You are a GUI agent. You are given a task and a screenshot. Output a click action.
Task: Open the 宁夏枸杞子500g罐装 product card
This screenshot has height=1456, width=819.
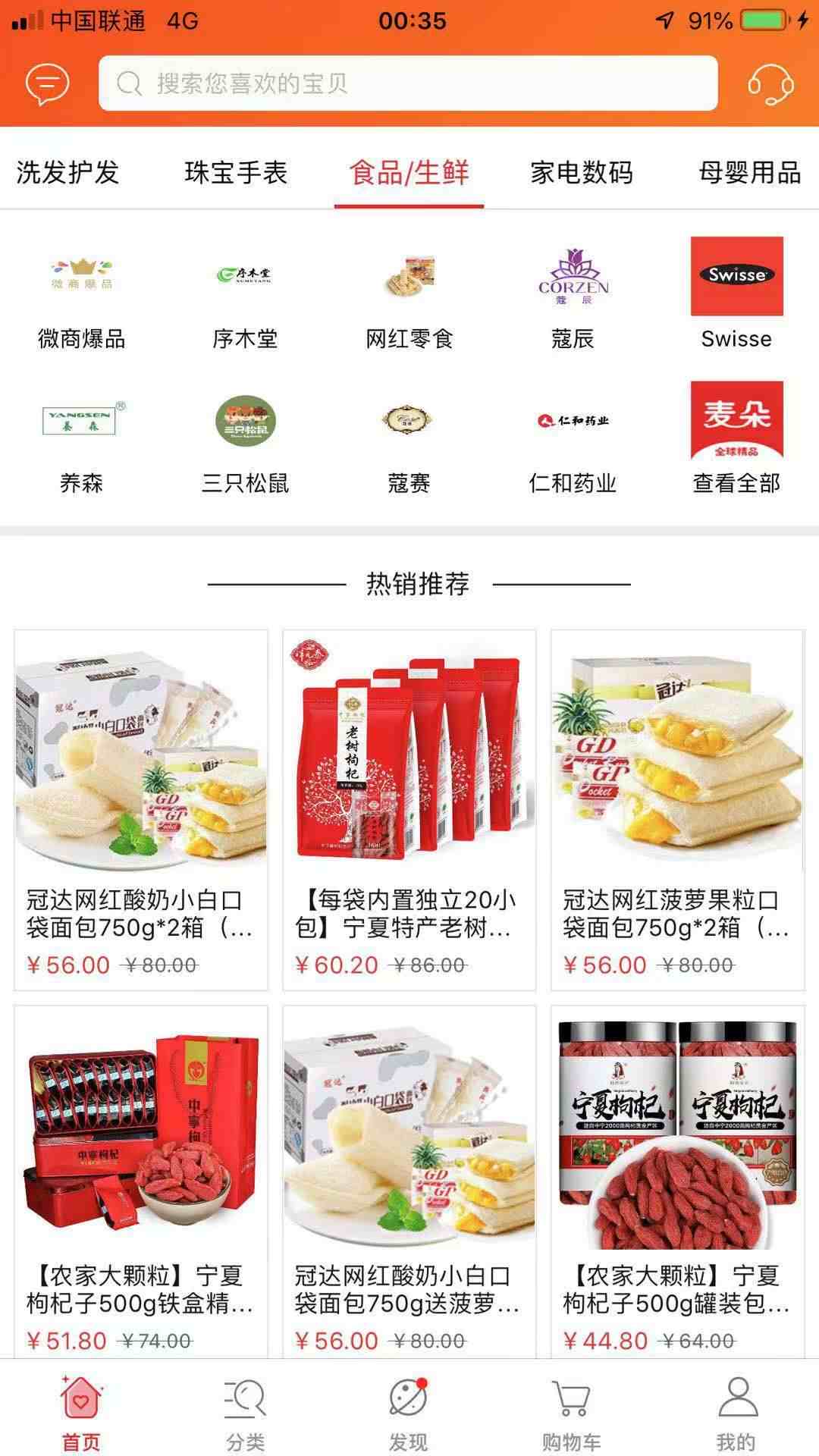(x=677, y=1181)
